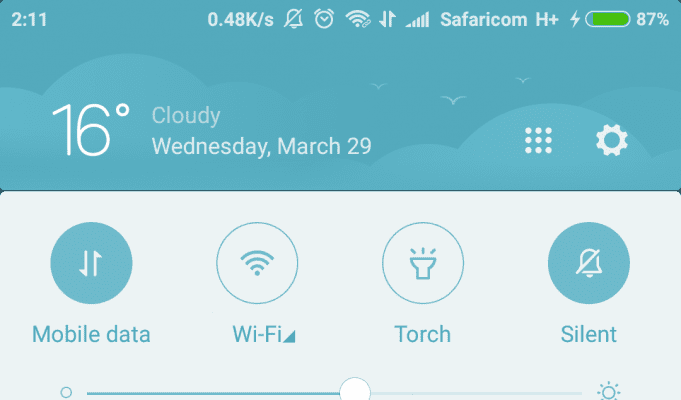This screenshot has width=681, height=400.
Task: Open the settings gear icon
Action: coord(611,140)
